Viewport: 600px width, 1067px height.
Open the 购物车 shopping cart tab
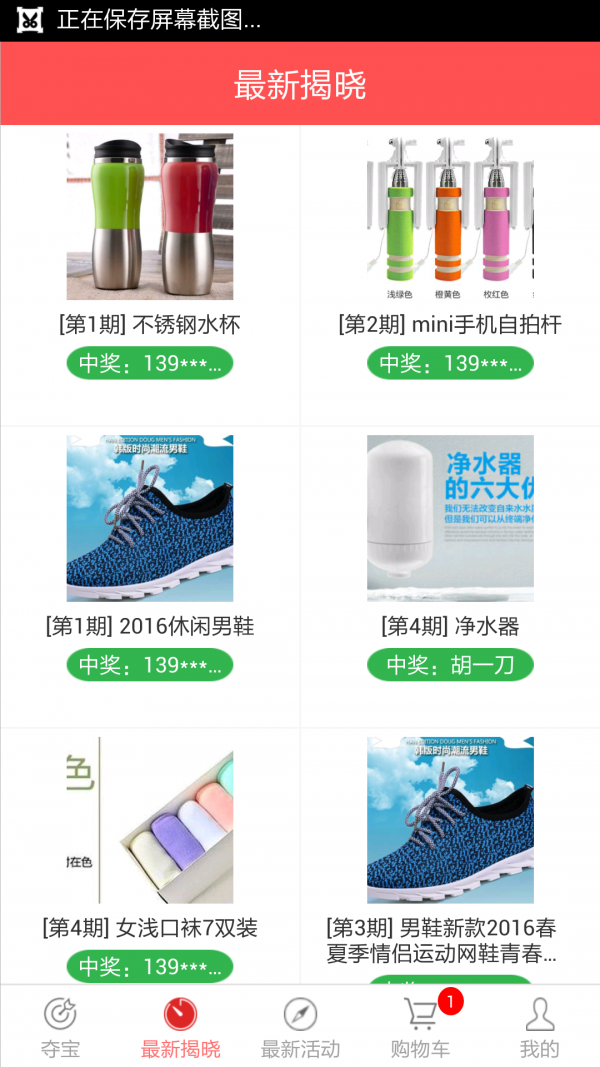(x=420, y=1027)
